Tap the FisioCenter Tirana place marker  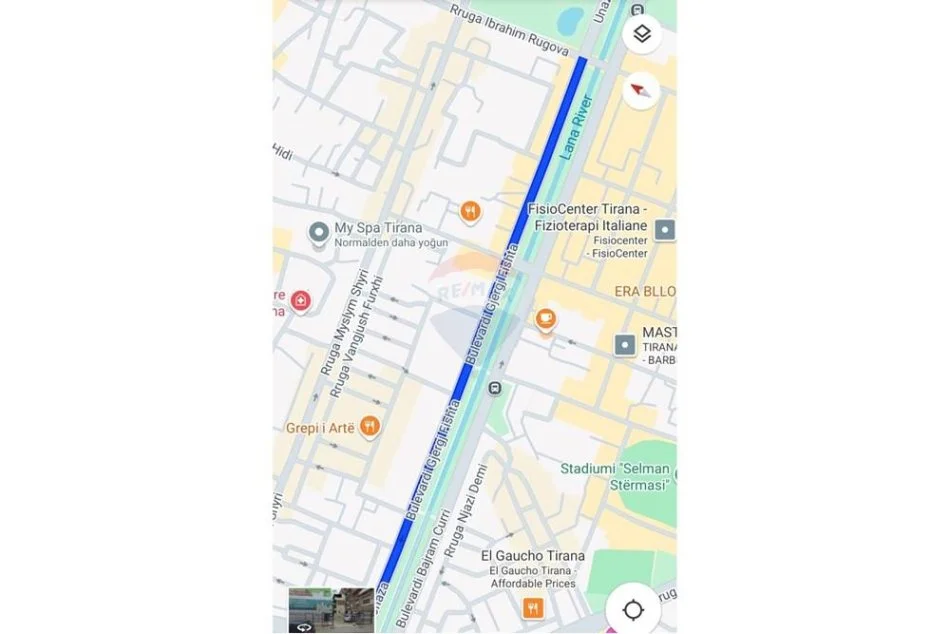point(665,230)
